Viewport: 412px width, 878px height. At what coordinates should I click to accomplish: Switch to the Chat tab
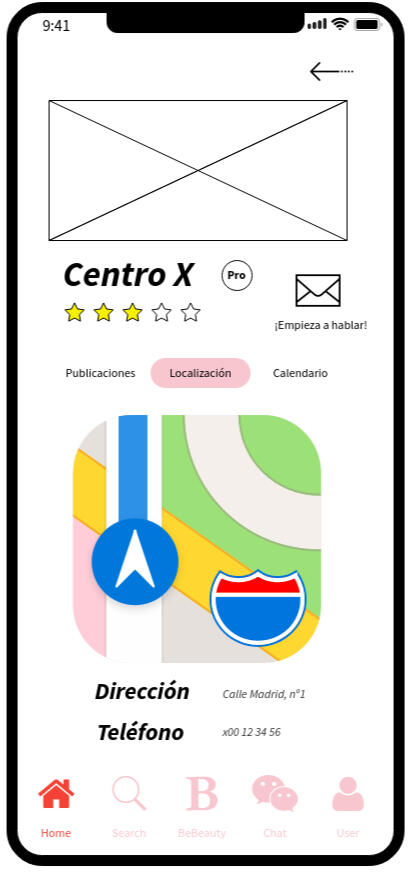click(x=275, y=807)
